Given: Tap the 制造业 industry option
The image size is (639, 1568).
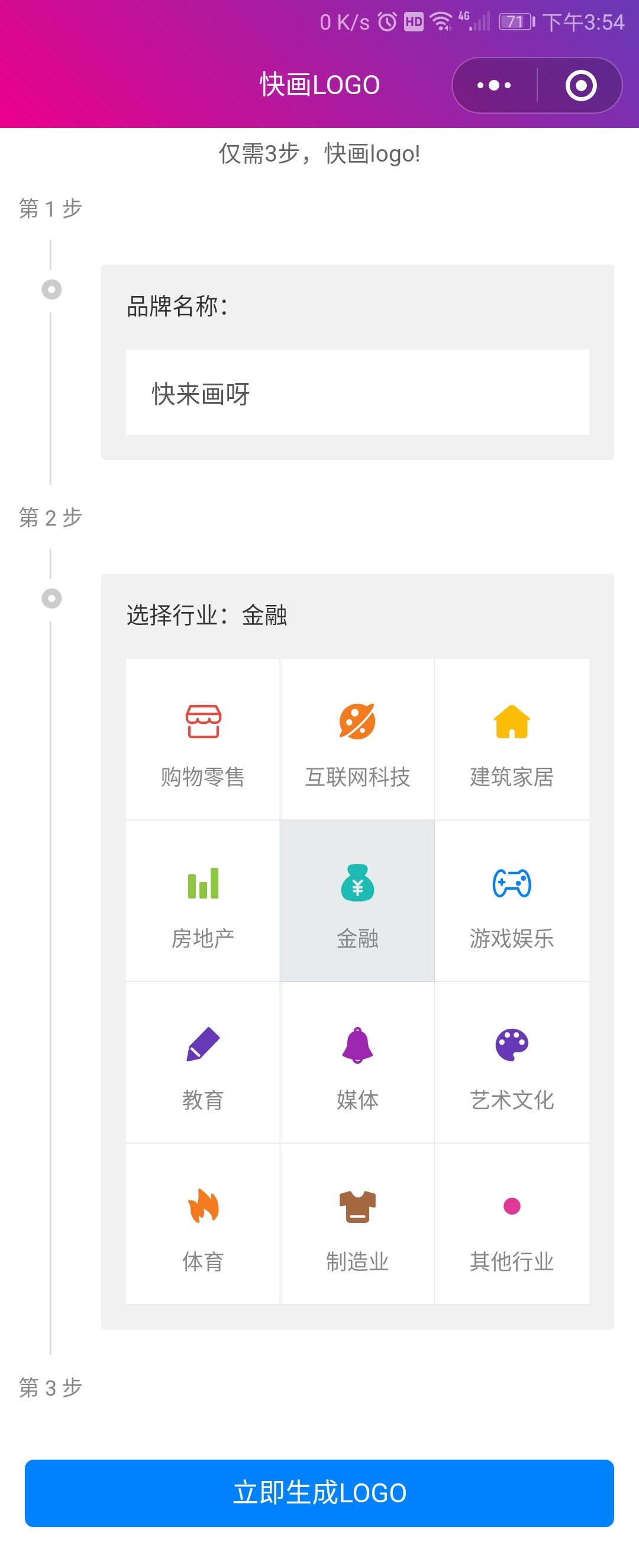Looking at the screenshot, I should (357, 1224).
